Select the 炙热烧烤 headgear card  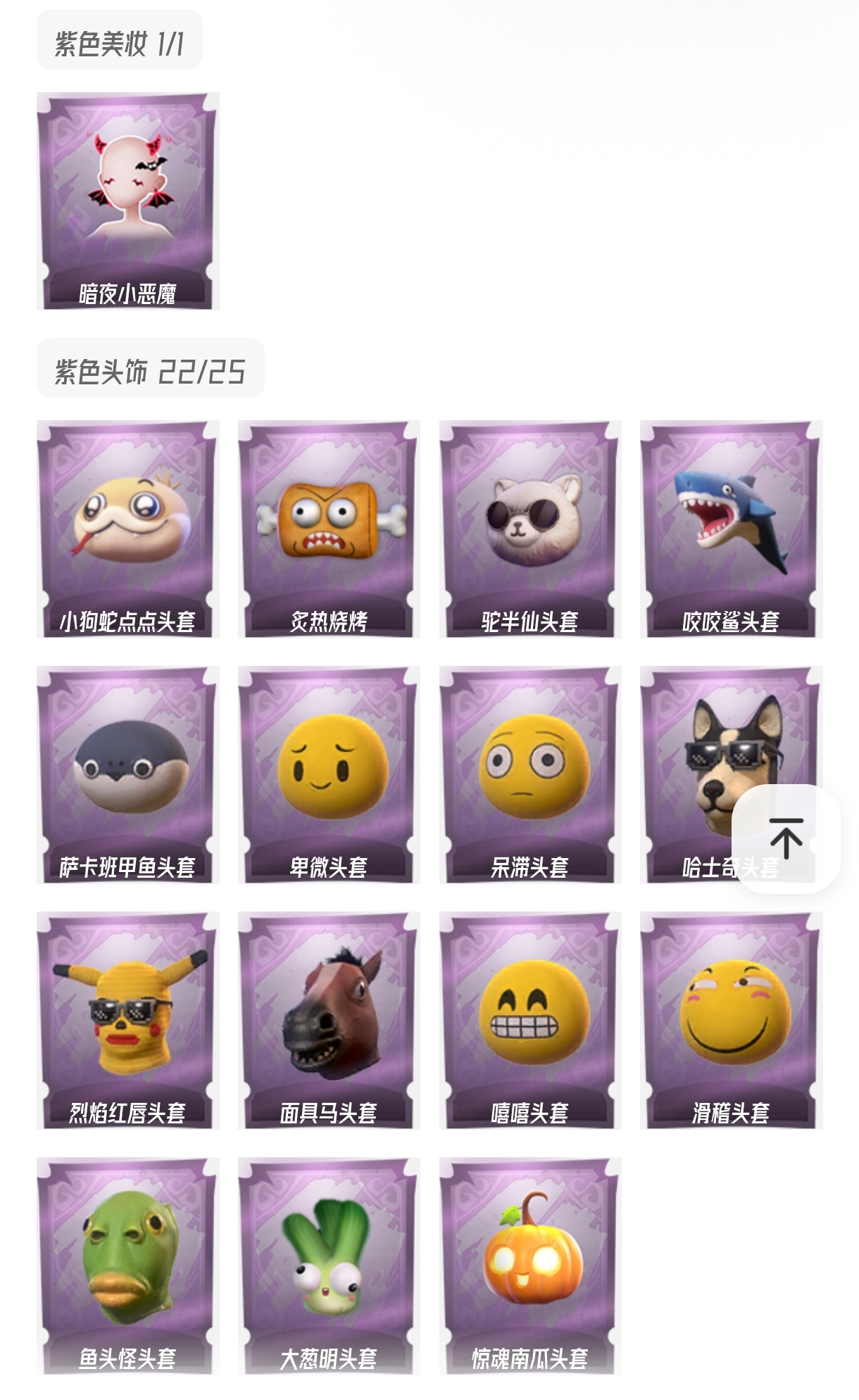tap(329, 529)
